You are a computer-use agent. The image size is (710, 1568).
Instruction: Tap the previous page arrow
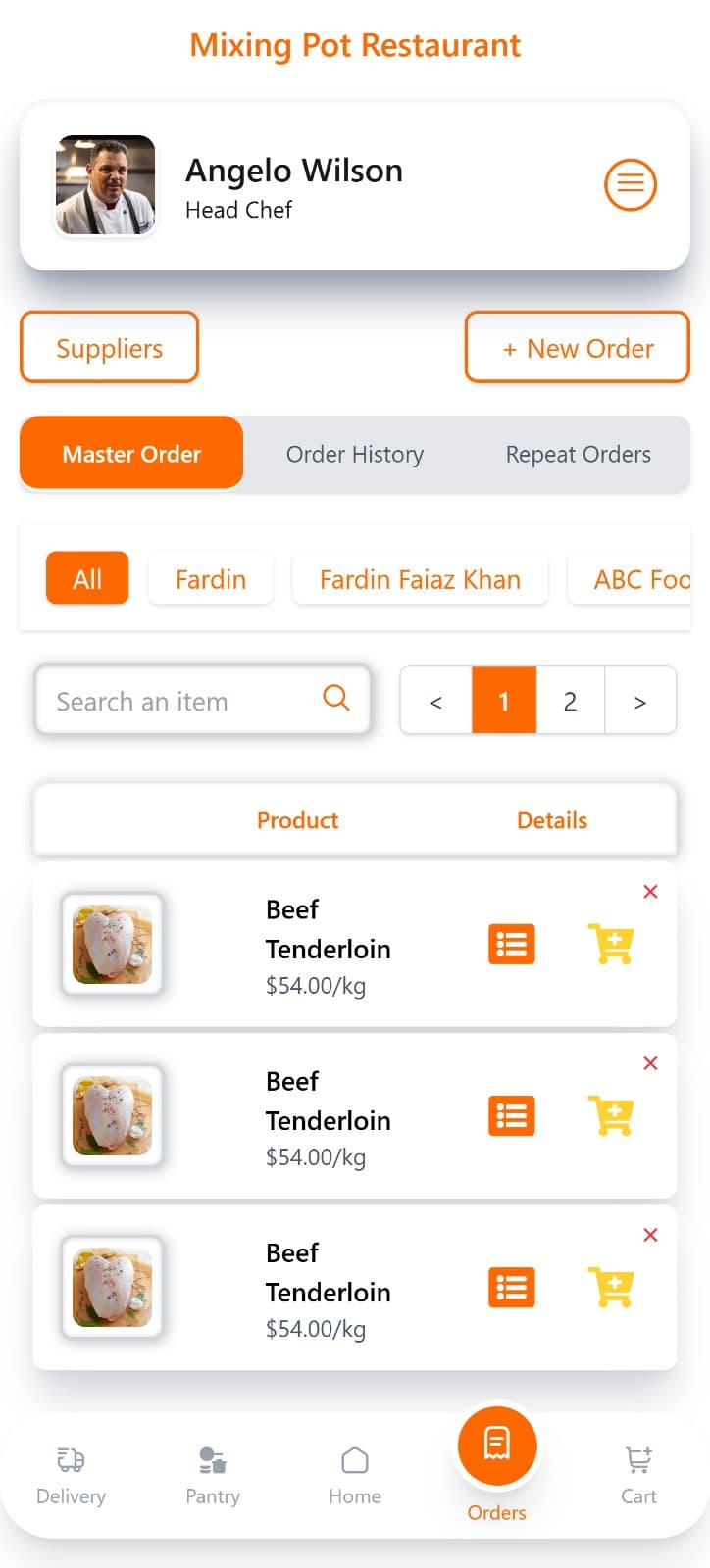(436, 701)
